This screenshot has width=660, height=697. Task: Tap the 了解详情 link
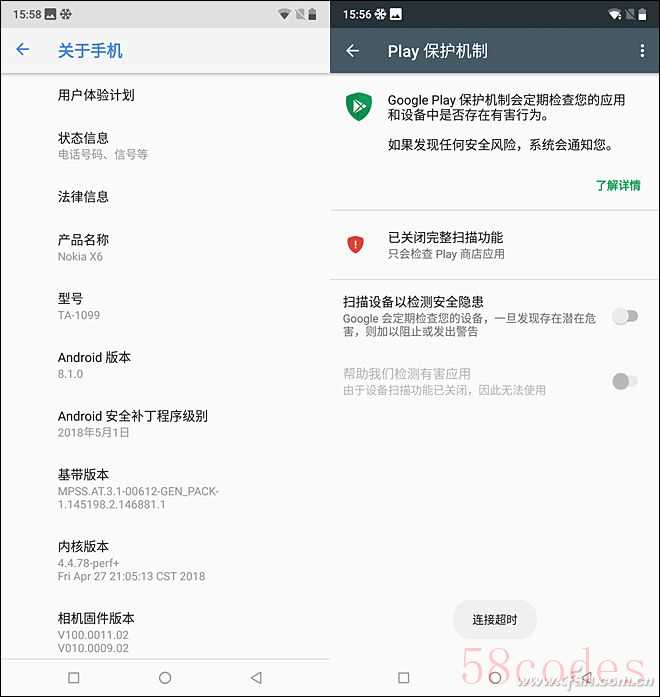coord(617,185)
